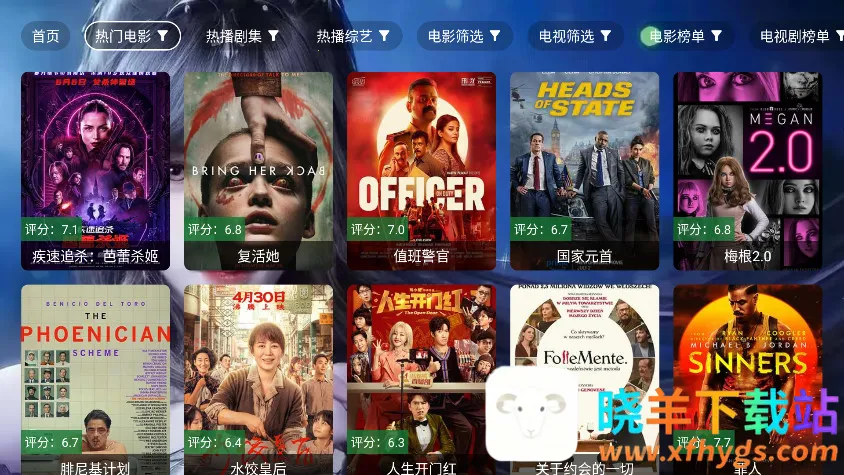This screenshot has height=475, width=844.
Task: Switch to the 首页 tab
Action: click(x=46, y=37)
